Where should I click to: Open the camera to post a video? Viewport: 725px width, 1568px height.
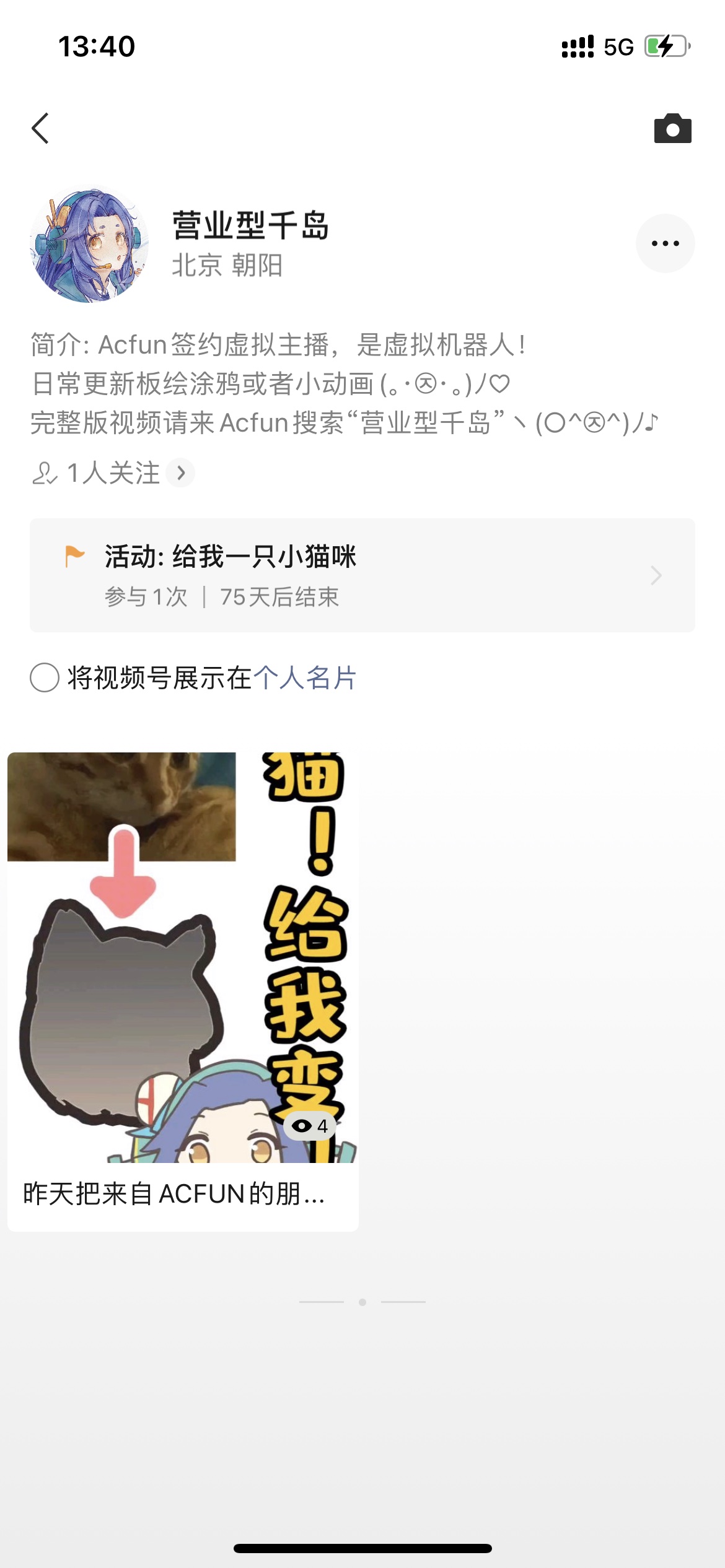coord(672,129)
